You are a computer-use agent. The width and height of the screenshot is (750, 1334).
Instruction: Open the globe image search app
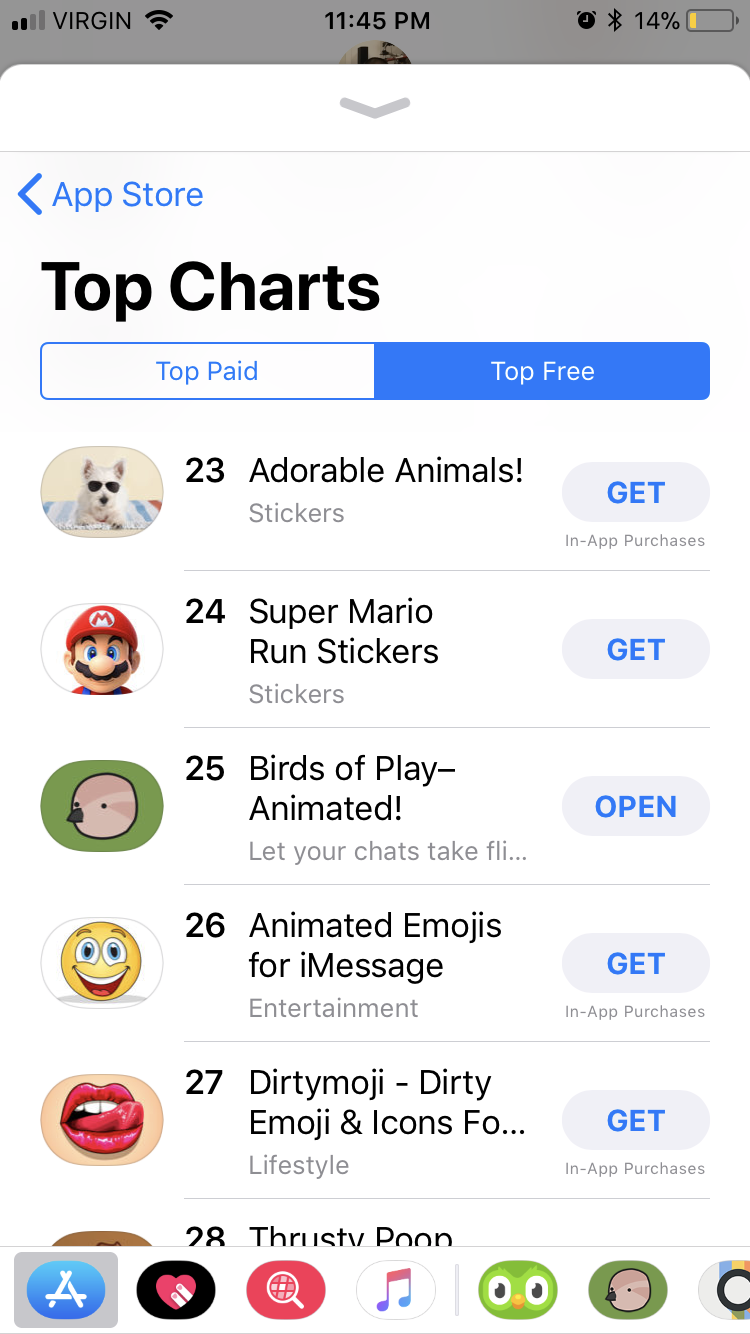[x=286, y=1290]
